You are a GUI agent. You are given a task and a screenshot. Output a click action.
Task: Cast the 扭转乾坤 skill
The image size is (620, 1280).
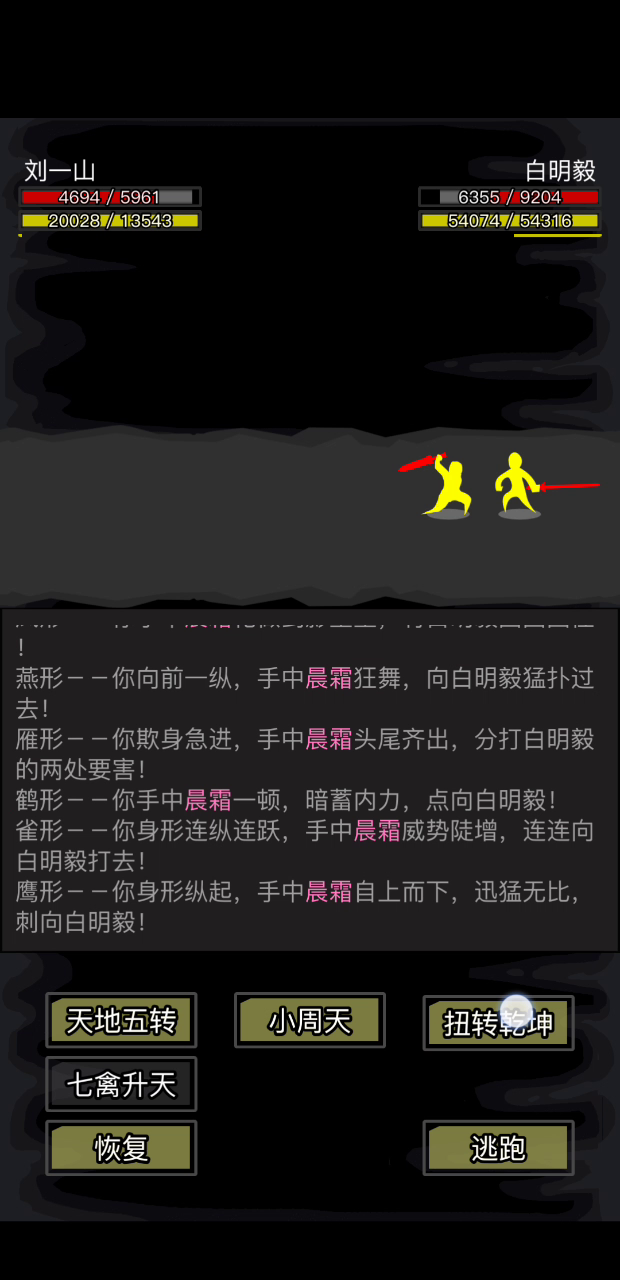pyautogui.click(x=499, y=1022)
